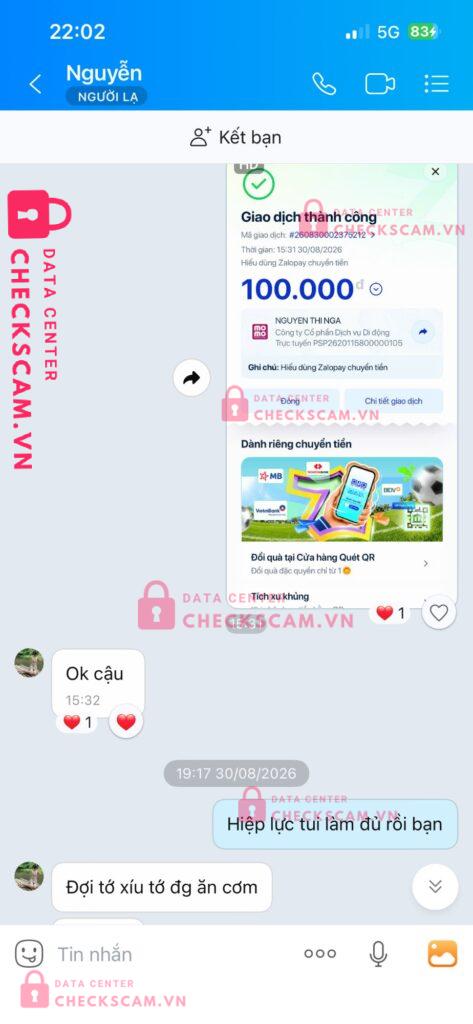The height and width of the screenshot is (1024, 473).
Task: Go back from the chat with Nguyễn
Action: [35, 84]
